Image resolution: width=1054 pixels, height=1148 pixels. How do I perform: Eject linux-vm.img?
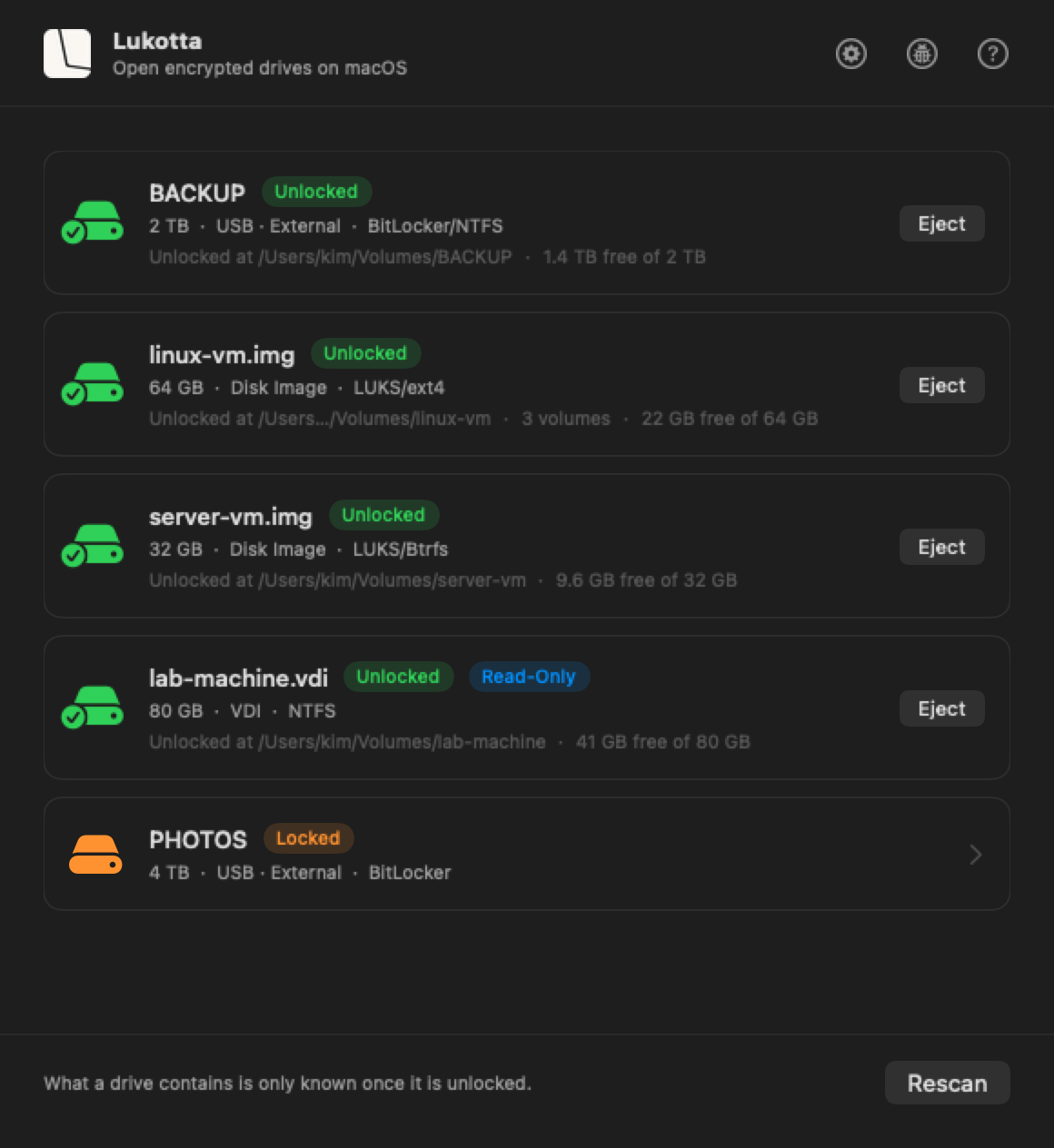[x=941, y=385]
